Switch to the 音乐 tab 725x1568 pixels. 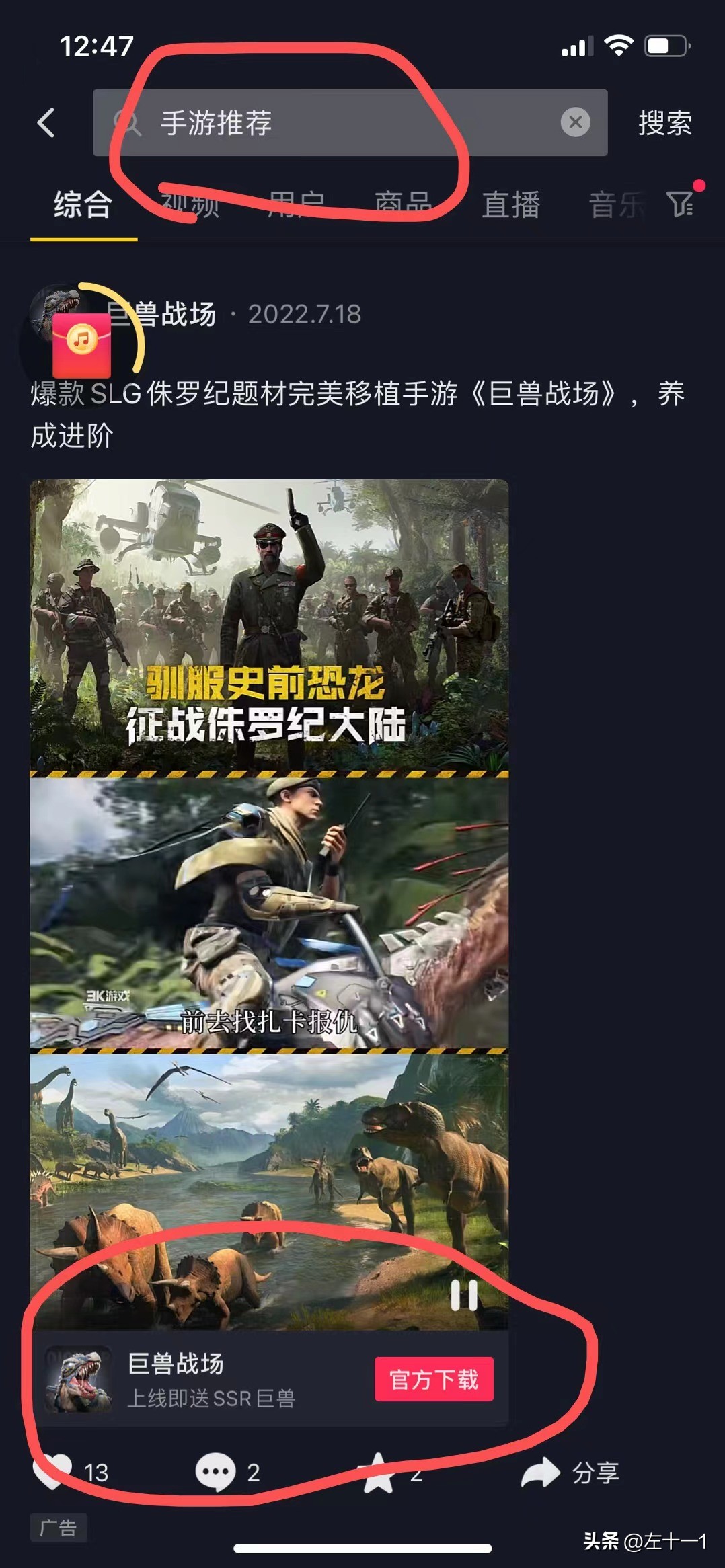[x=616, y=204]
